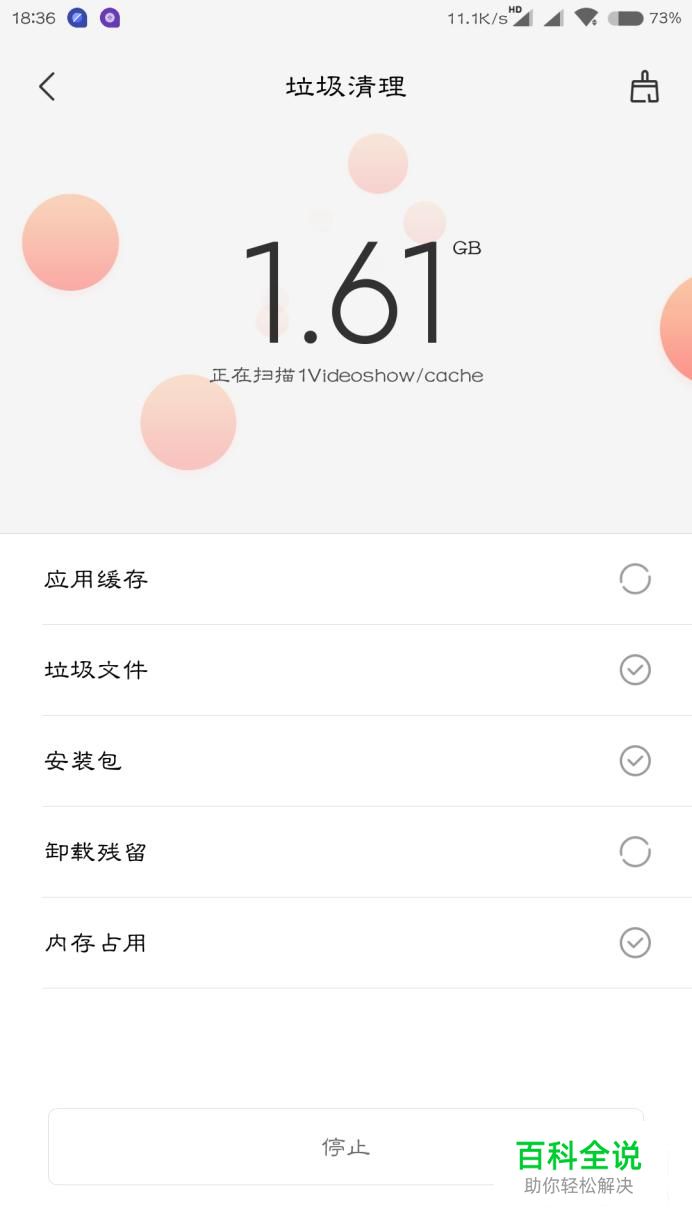The height and width of the screenshot is (1230, 692).
Task: Open the 卸载残留 row
Action: pos(346,852)
